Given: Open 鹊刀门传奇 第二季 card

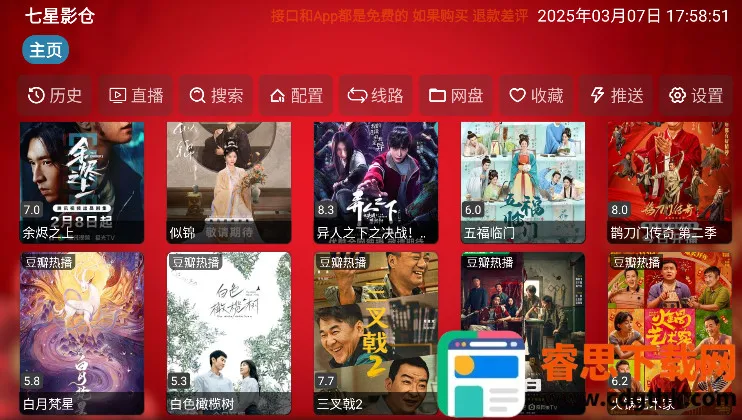Looking at the screenshot, I should click(670, 180).
